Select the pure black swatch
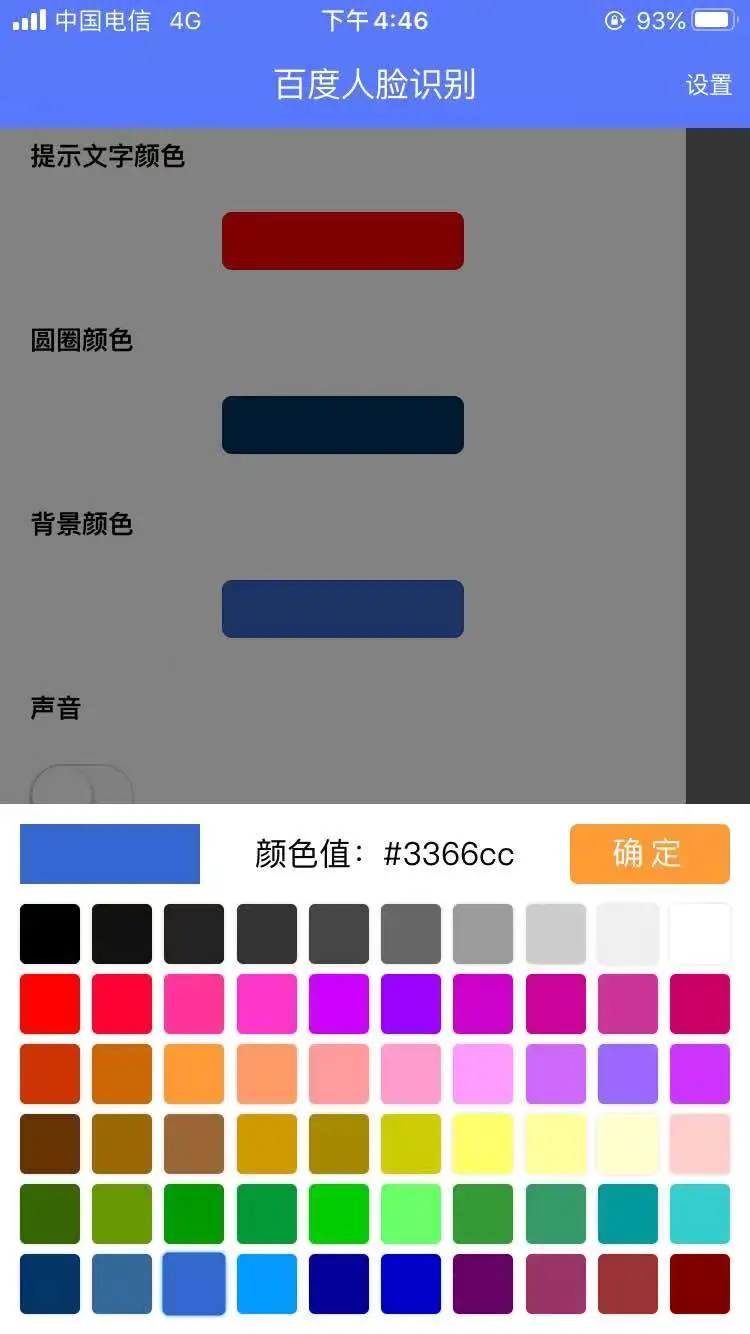 point(50,934)
